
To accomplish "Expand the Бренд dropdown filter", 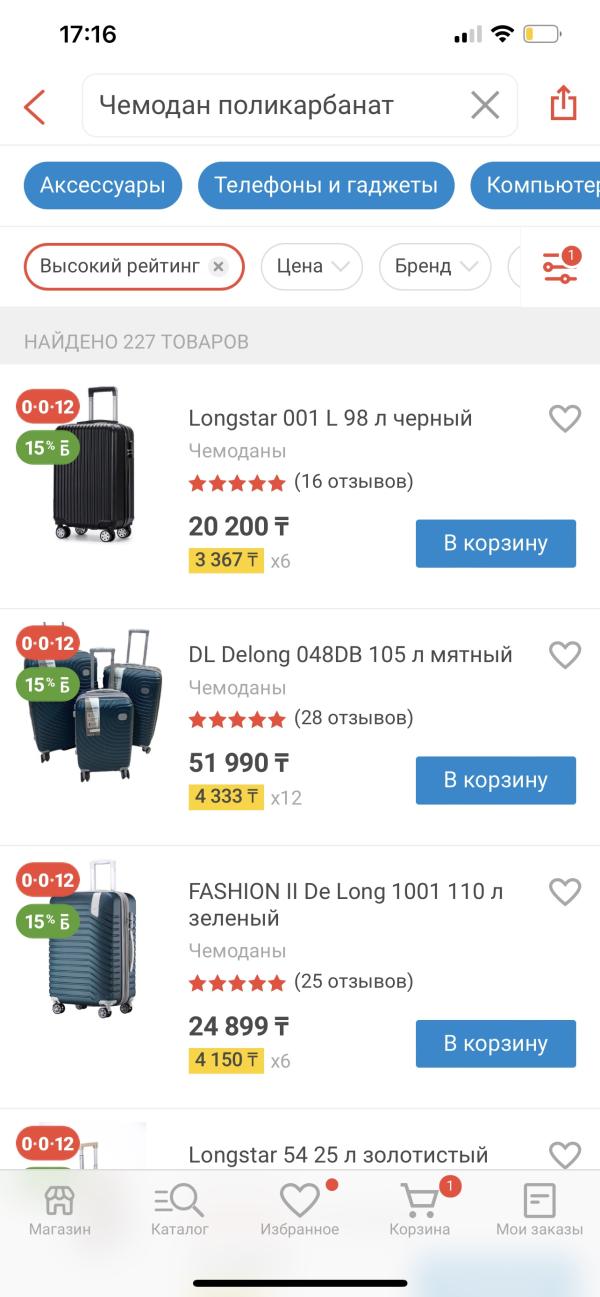I will 434,267.
